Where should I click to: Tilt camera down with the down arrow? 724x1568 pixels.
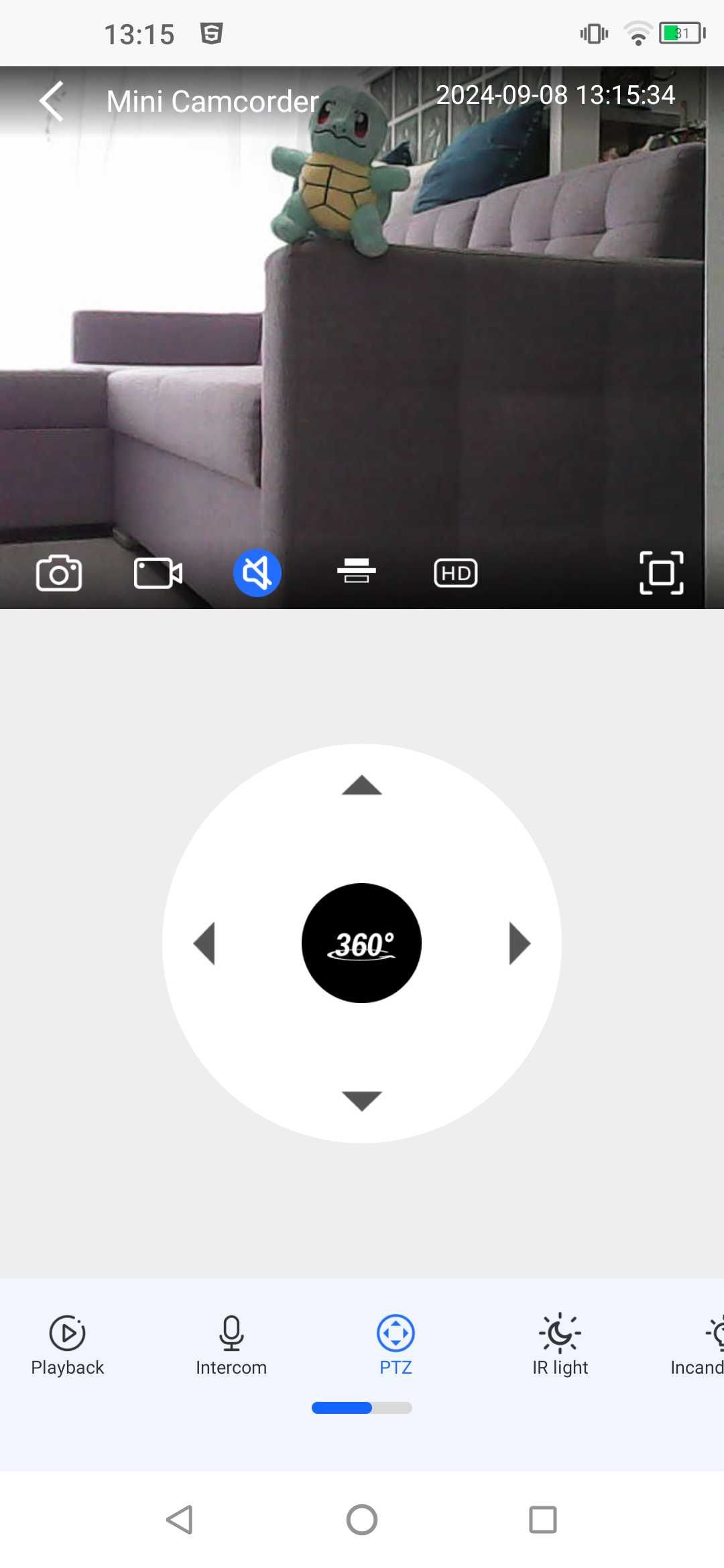361,1100
